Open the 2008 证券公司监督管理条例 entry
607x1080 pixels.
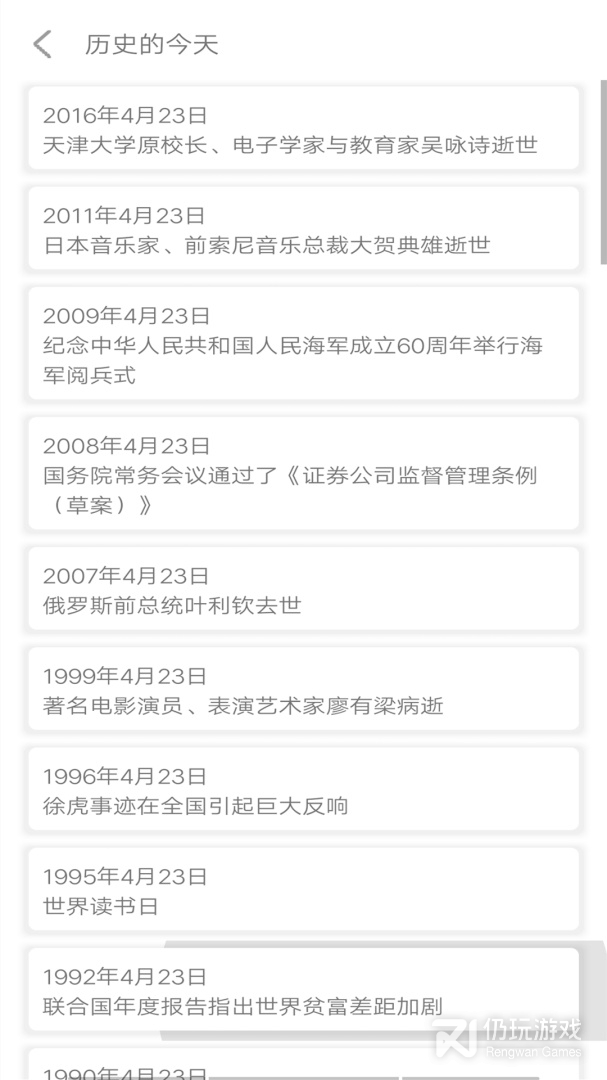(302, 475)
